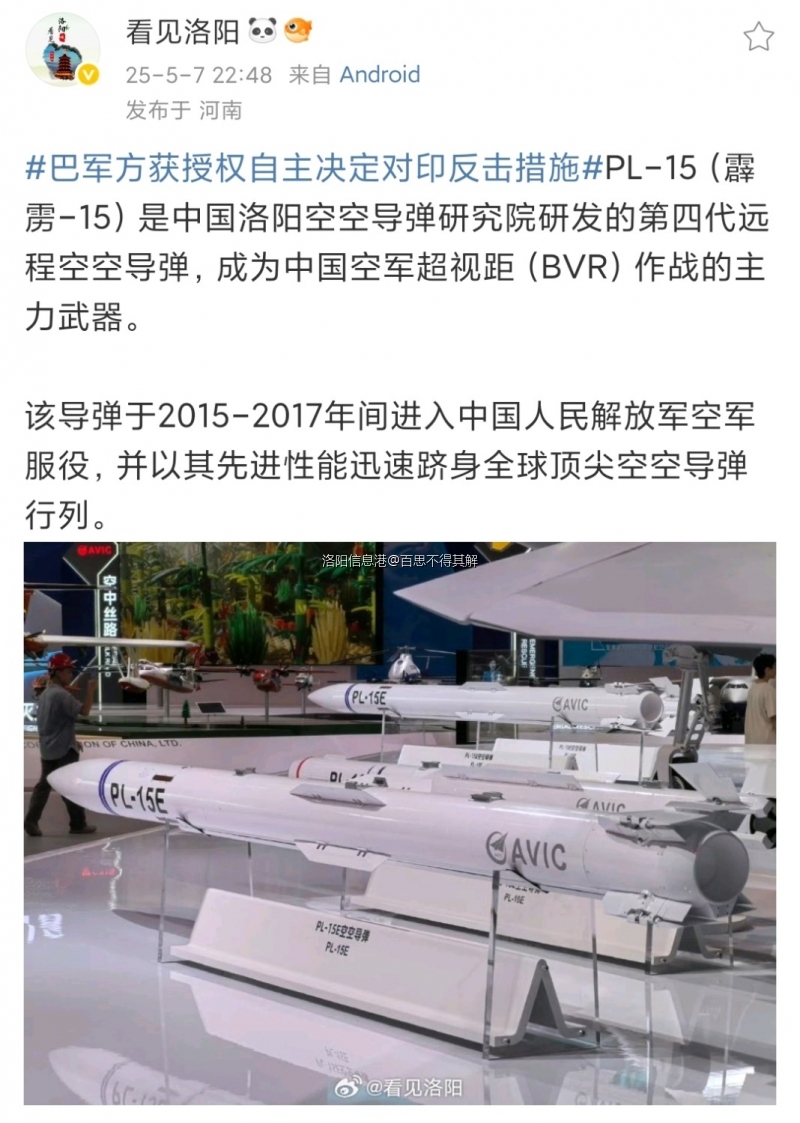Image resolution: width=800 pixels, height=1123 pixels.
Task: Click the orange V verification badge on the avatar
Action: click(90, 73)
